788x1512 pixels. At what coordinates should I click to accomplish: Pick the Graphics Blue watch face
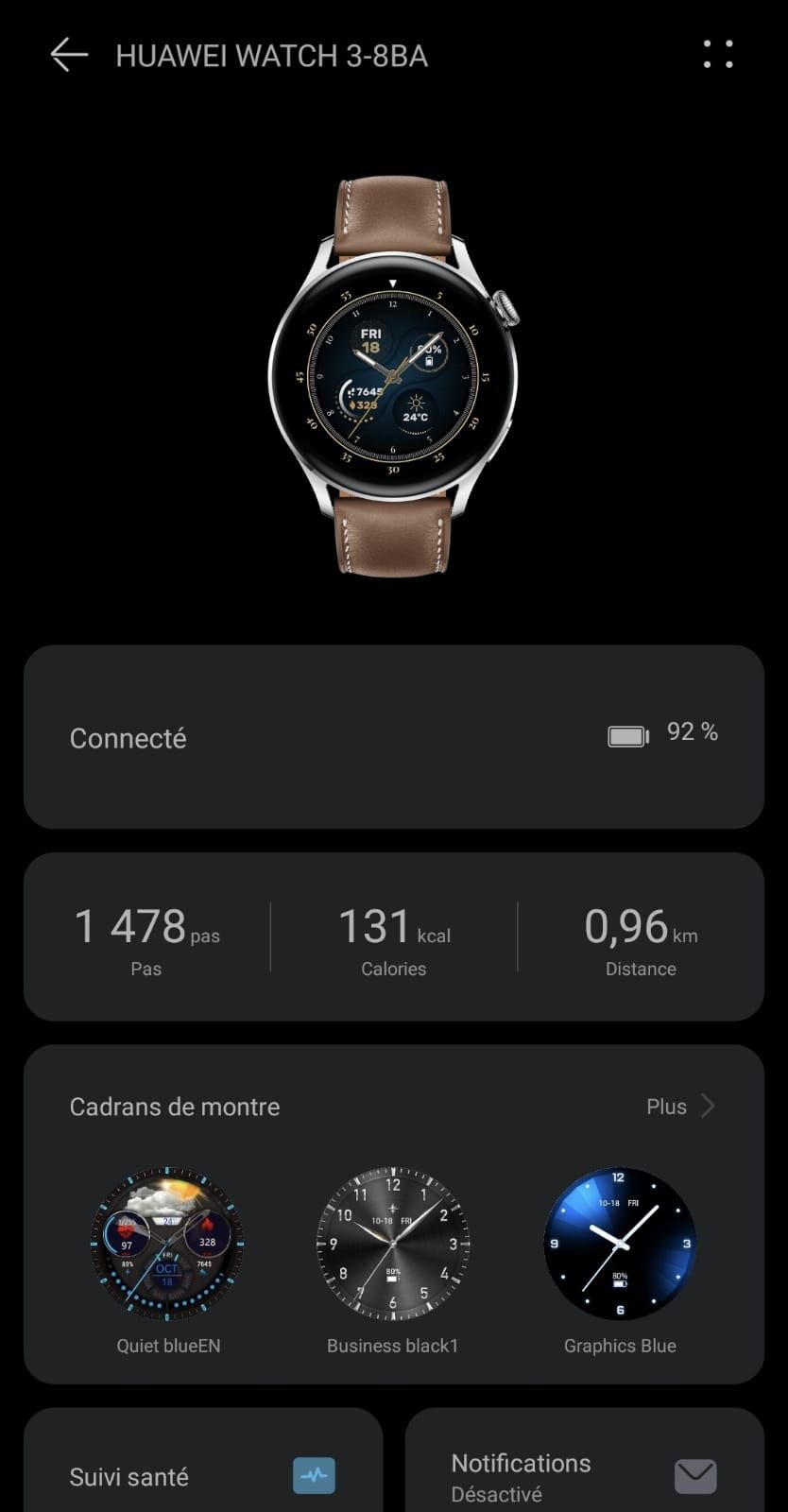[620, 1243]
